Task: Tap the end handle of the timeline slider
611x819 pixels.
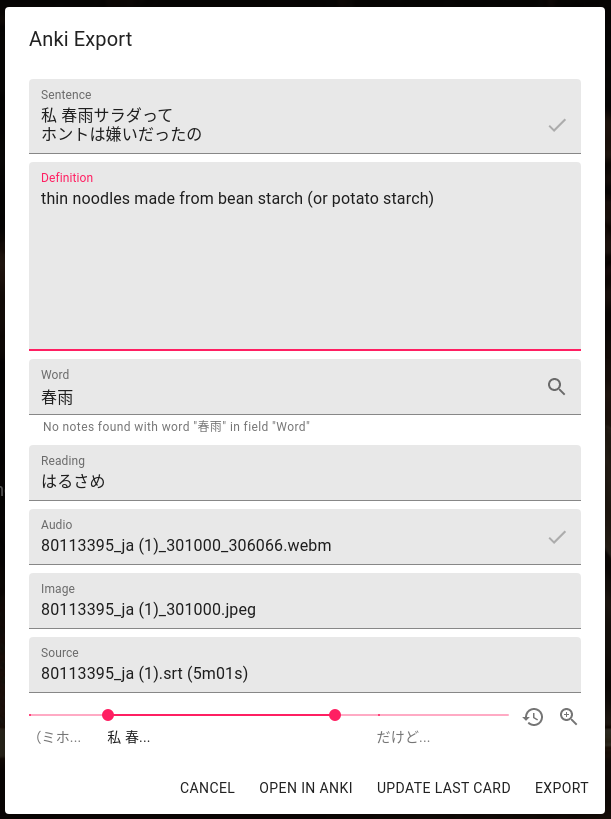Action: coord(335,715)
